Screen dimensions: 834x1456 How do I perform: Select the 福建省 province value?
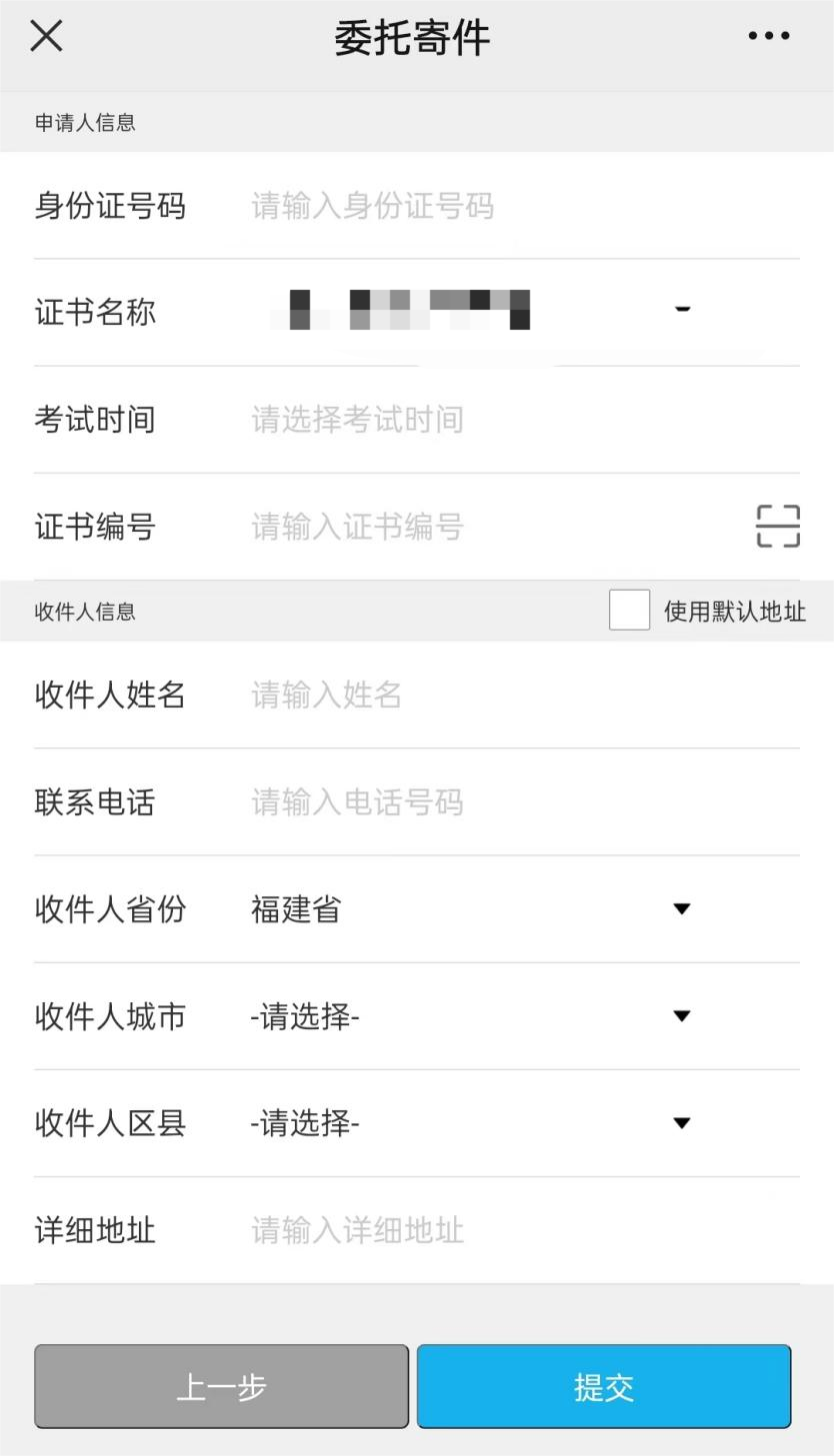(x=295, y=909)
